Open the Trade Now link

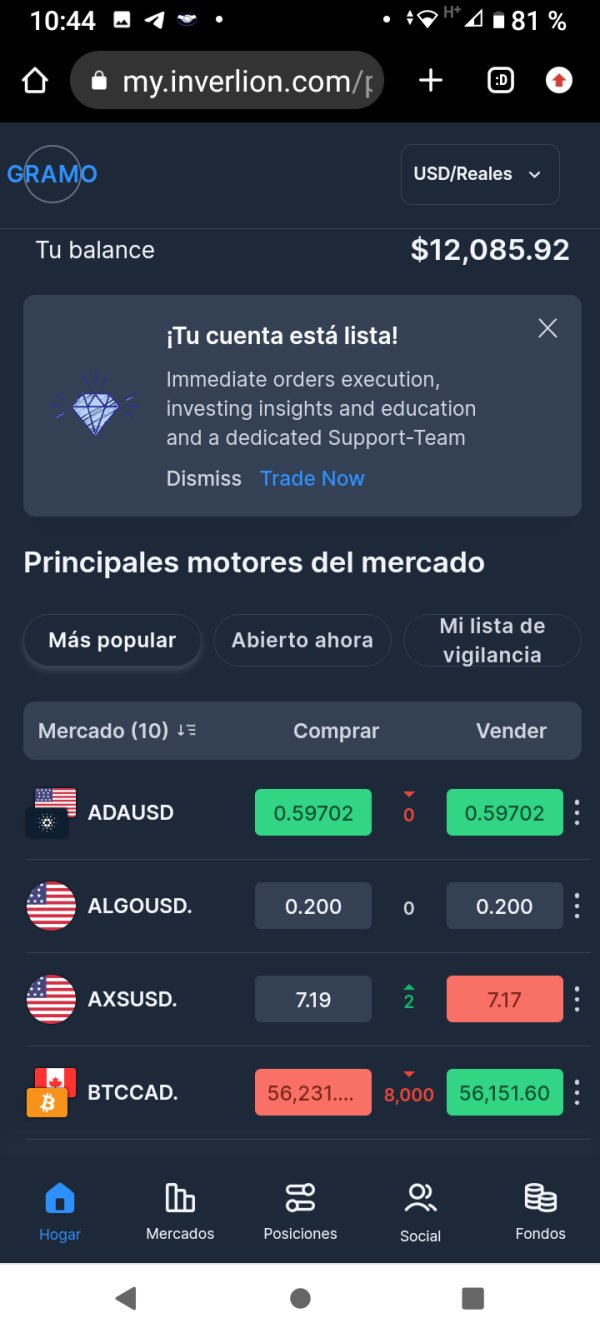click(x=312, y=478)
